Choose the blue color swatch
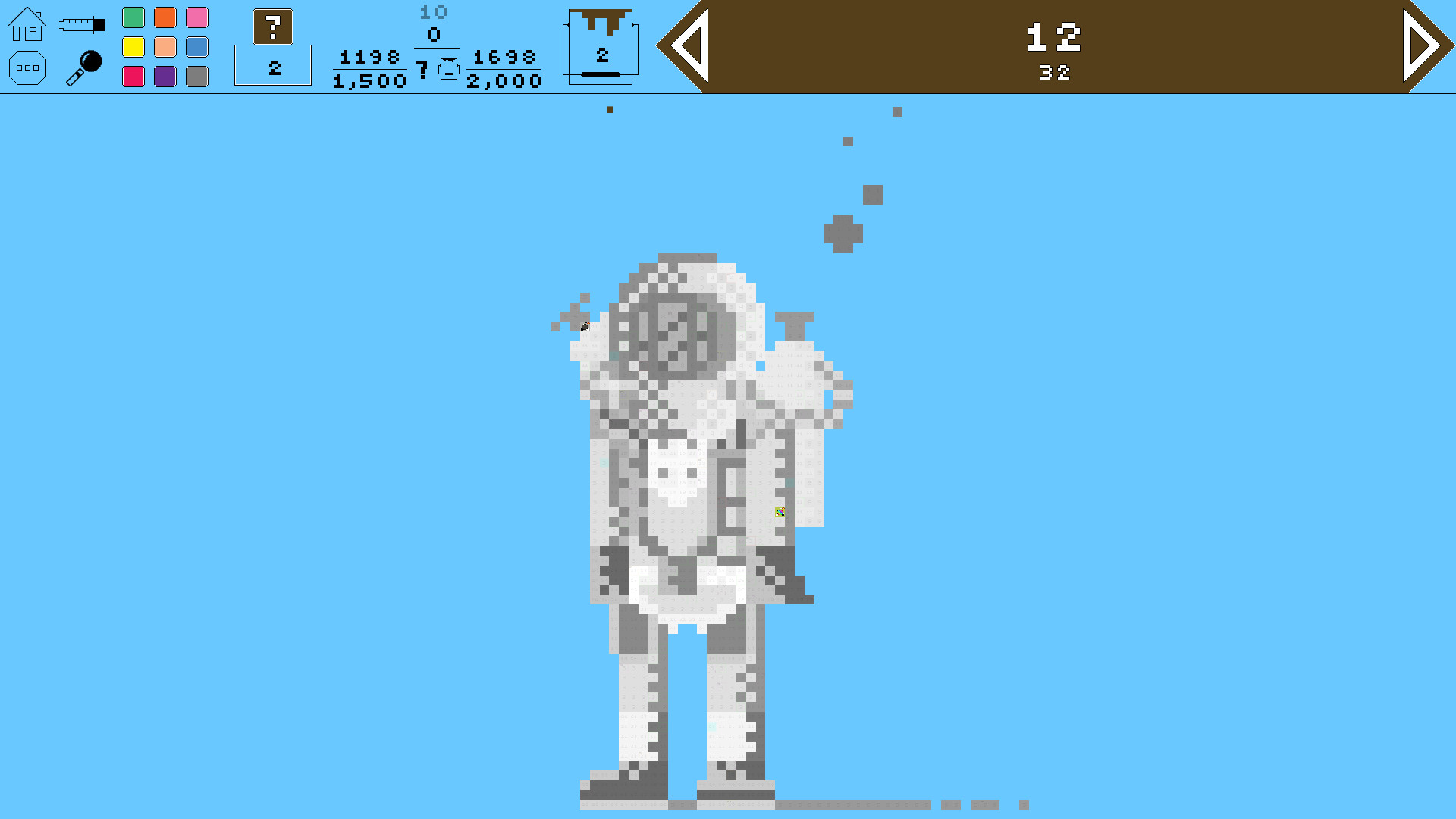The width and height of the screenshot is (1456, 819). [x=197, y=47]
